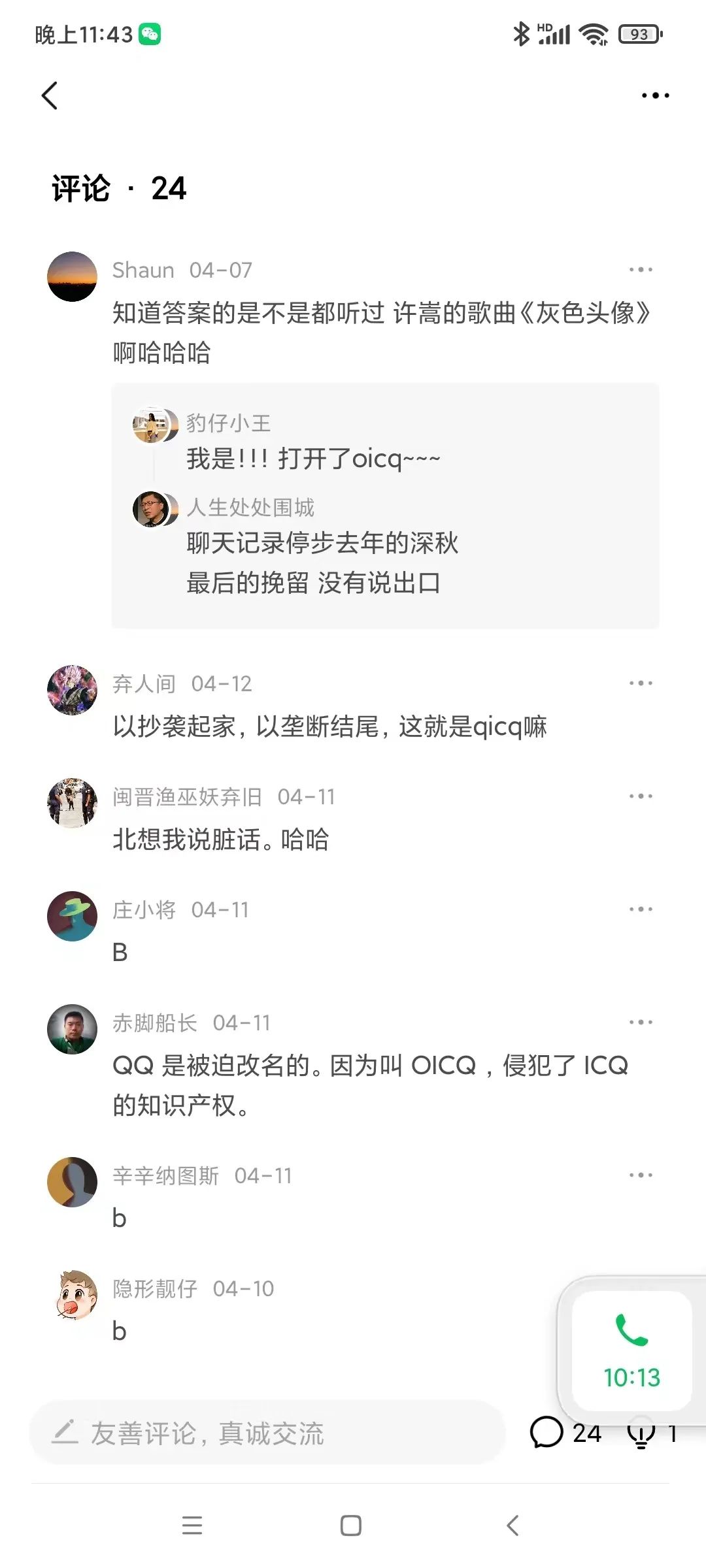Tap the comment bubble icon showing 24

tap(548, 1431)
